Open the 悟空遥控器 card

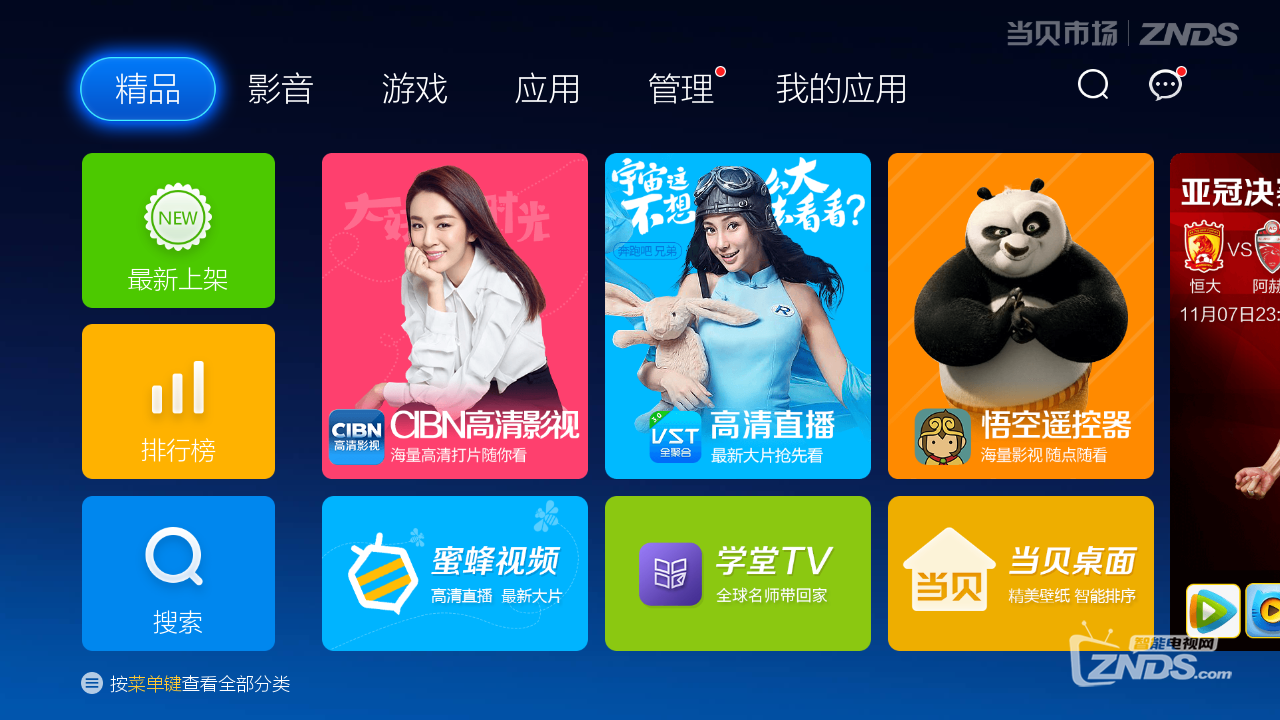1021,316
